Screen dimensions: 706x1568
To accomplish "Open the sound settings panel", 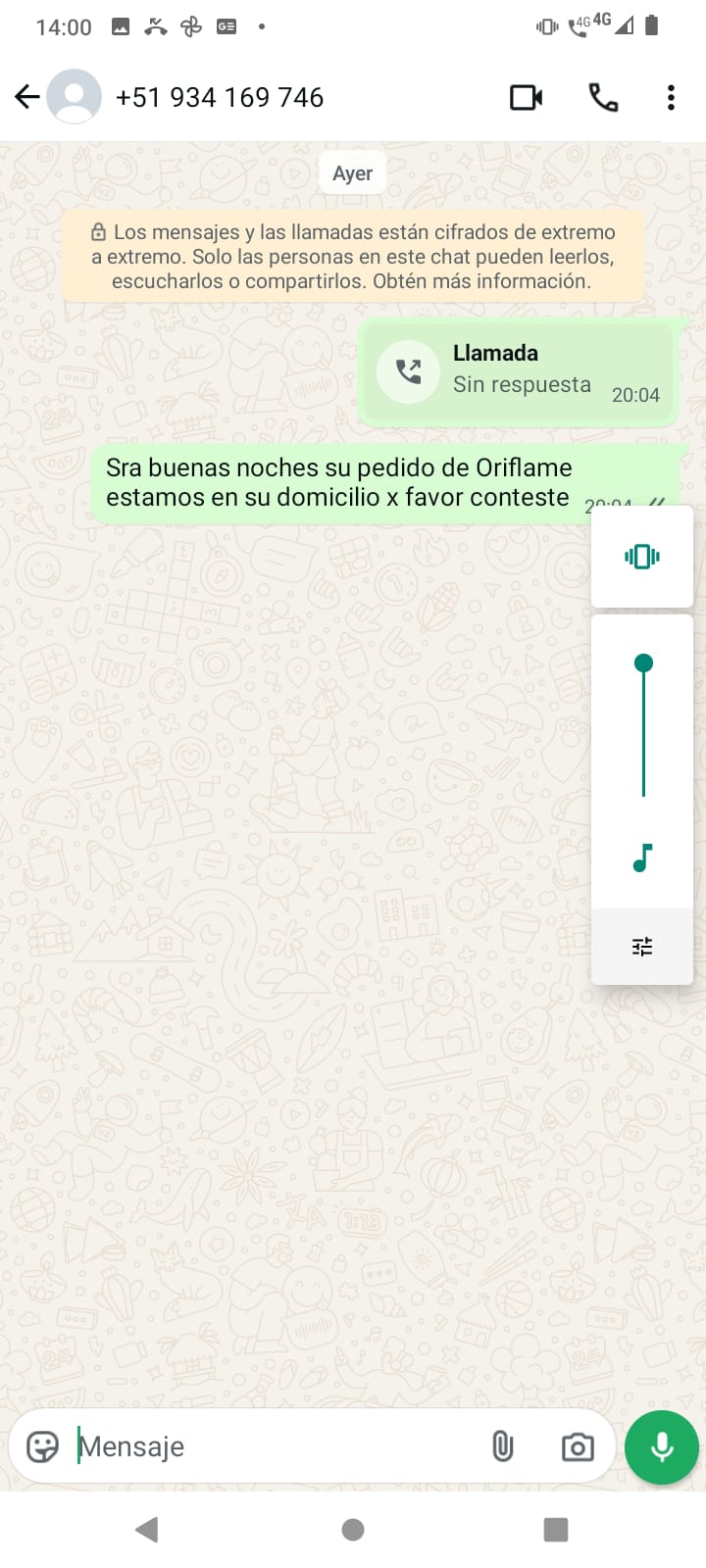I will tap(642, 947).
